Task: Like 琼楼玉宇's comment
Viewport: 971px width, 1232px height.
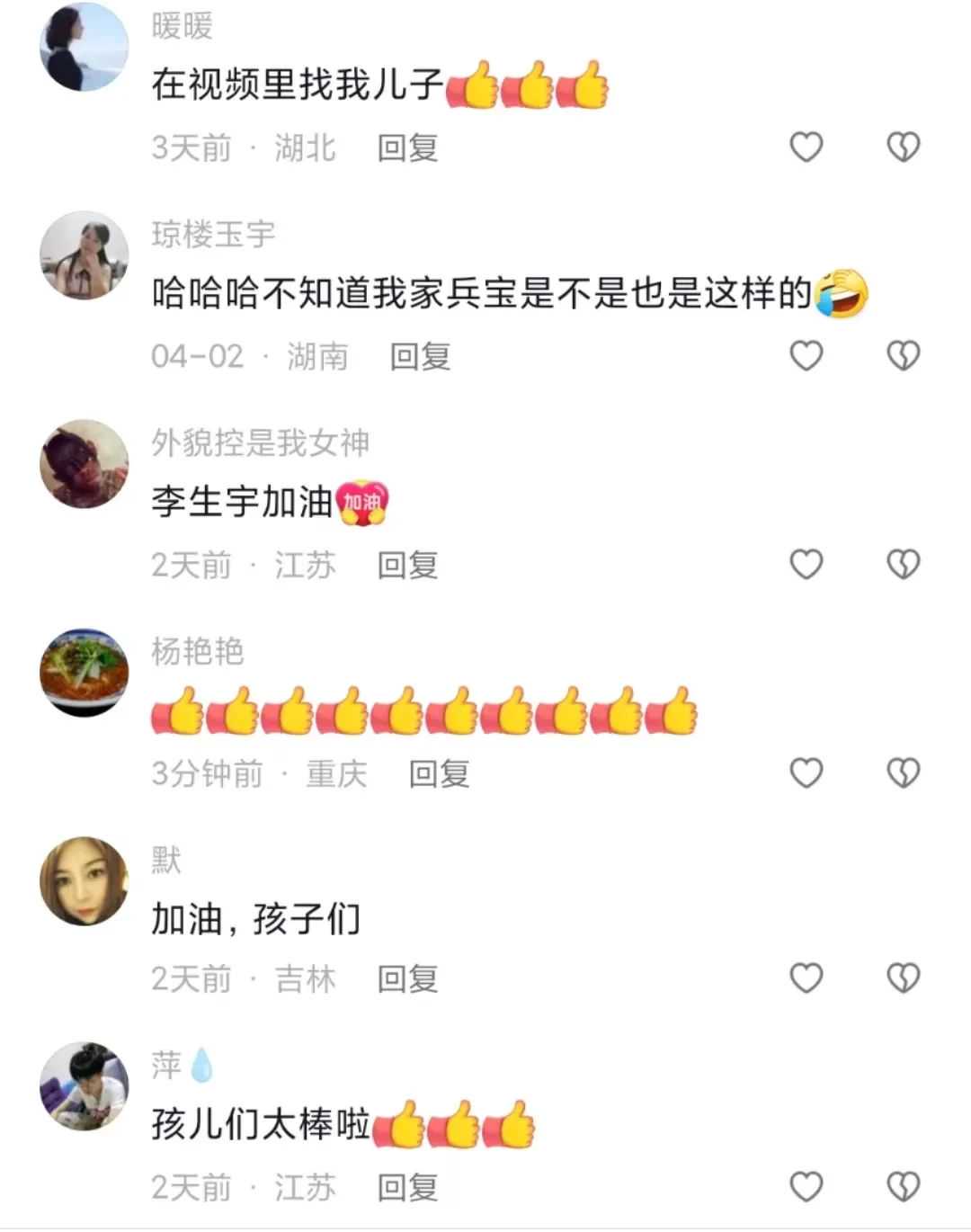Action: pyautogui.click(x=806, y=355)
